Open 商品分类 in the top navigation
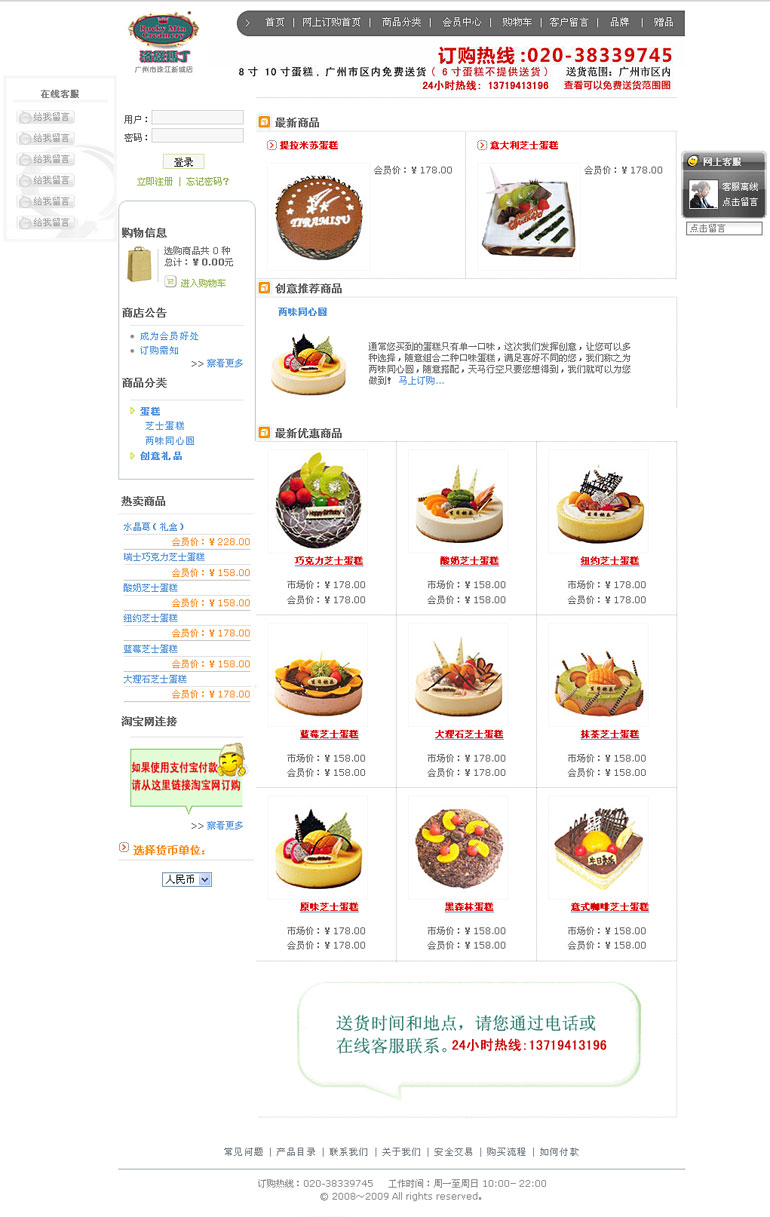Image resolution: width=770 pixels, height=1217 pixels. pos(401,22)
